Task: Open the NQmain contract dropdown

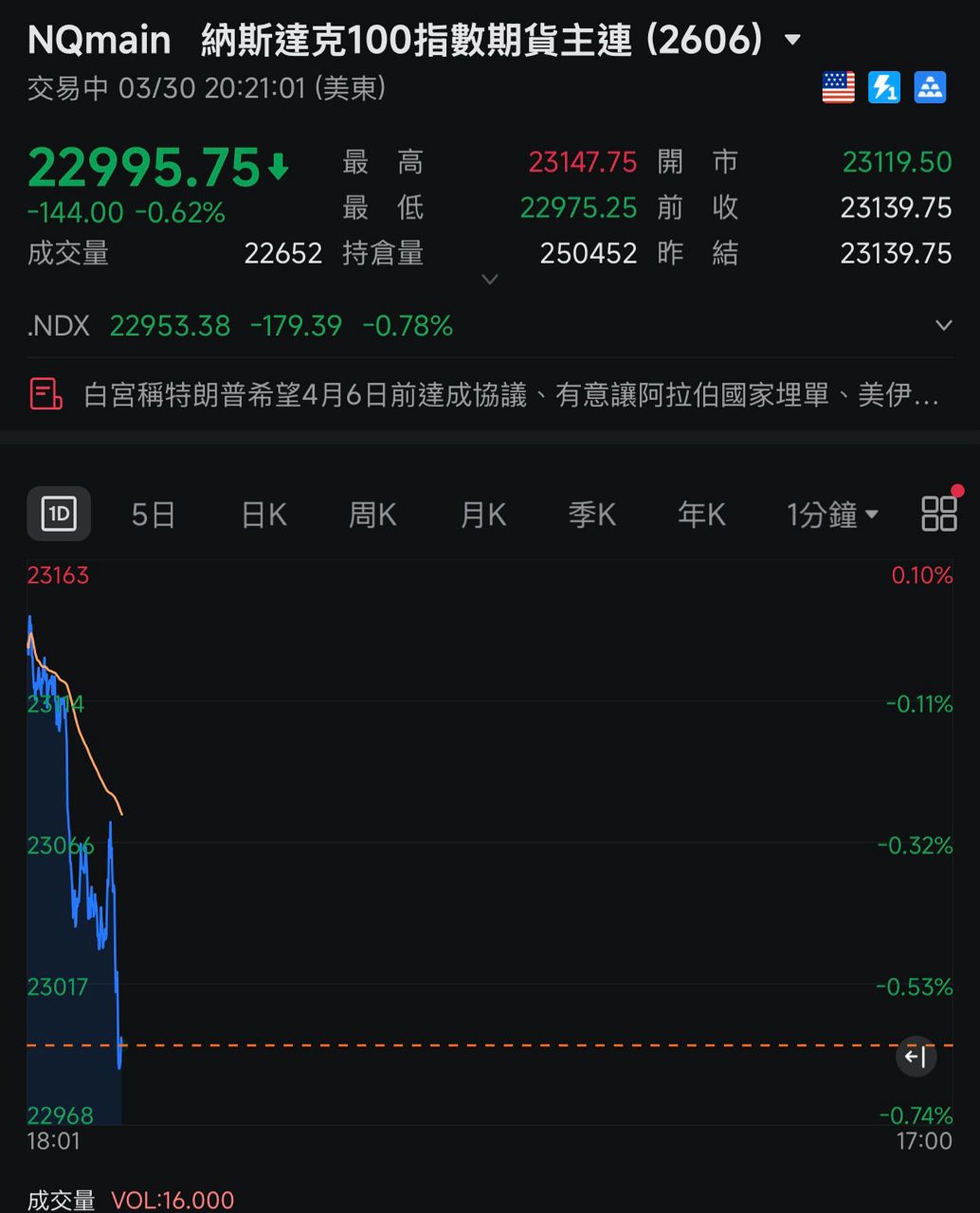Action: (x=793, y=40)
